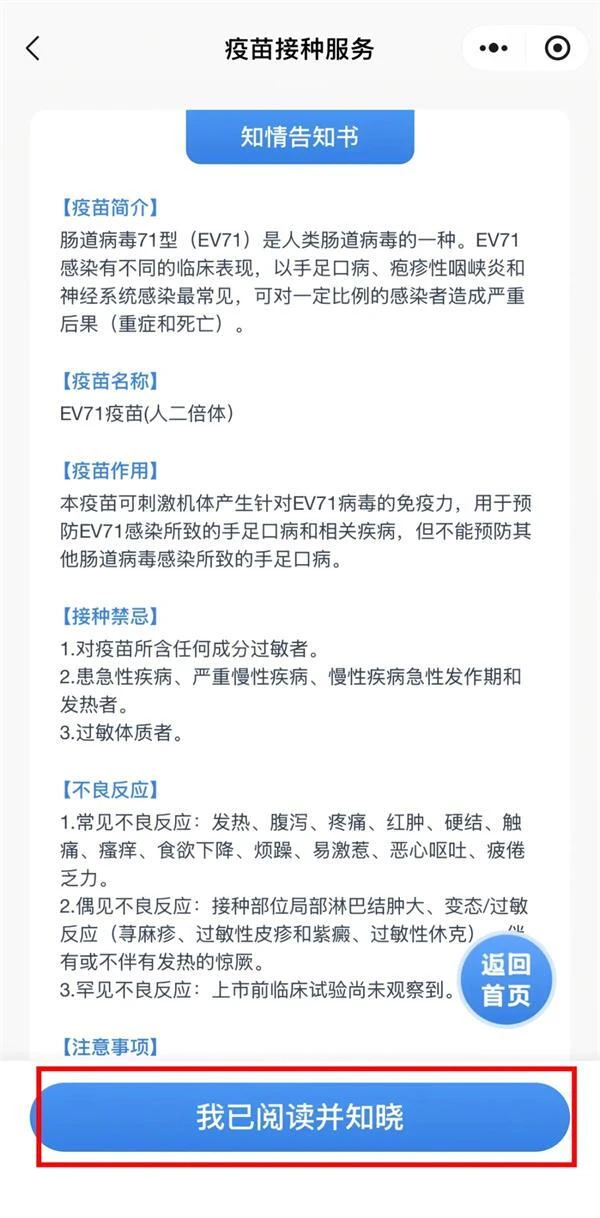The height and width of the screenshot is (1218, 600).
Task: Close the mini program with the circle icon
Action: pos(557,48)
